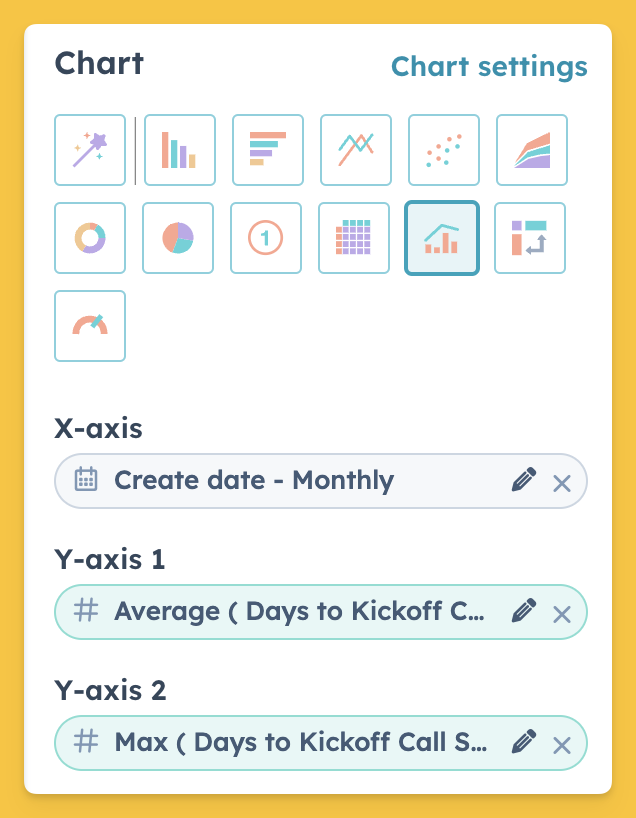Select the magic wand auto chart type
The image size is (636, 818).
coord(90,150)
